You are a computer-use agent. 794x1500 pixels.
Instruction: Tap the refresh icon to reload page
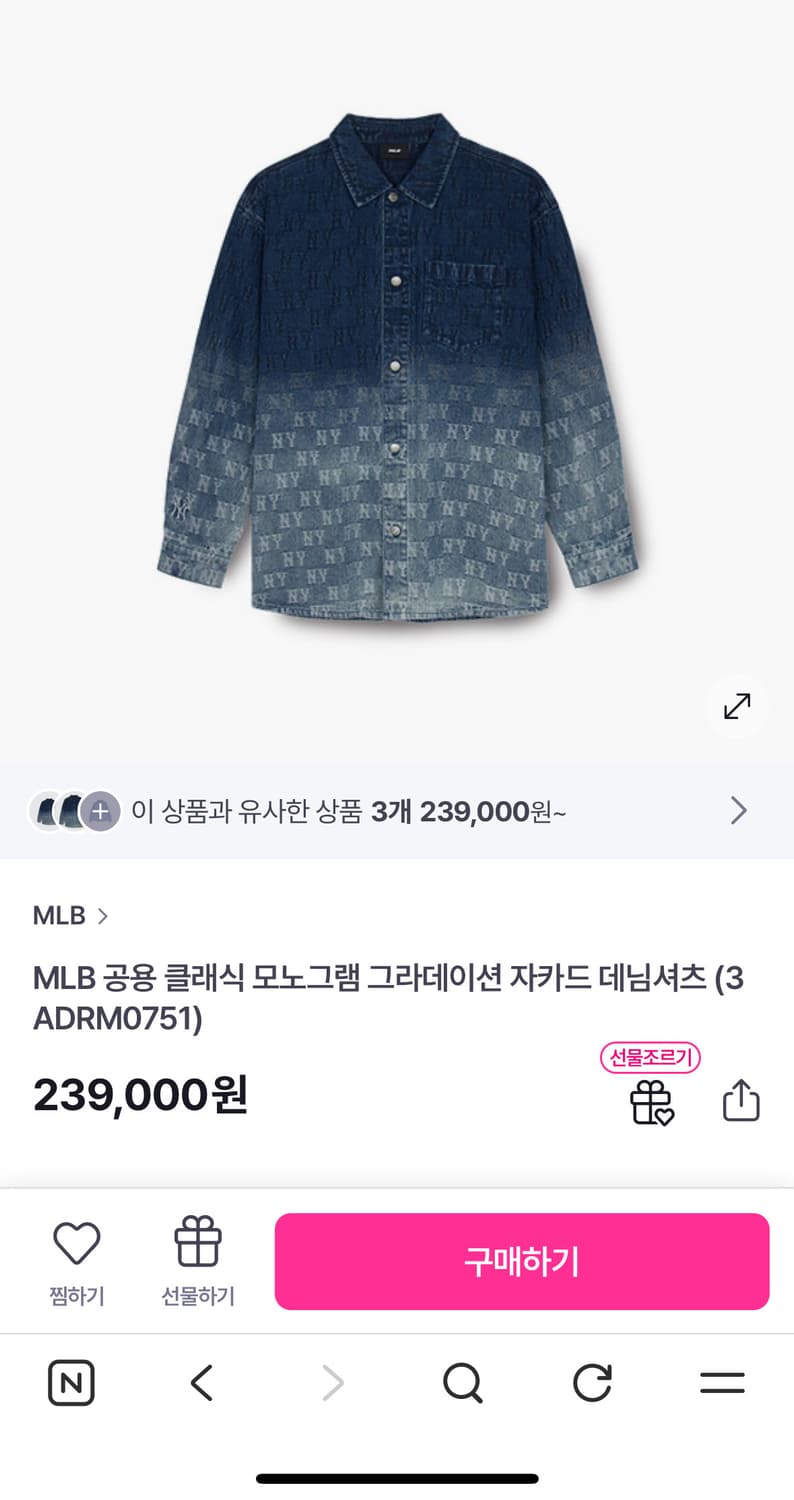(x=592, y=1384)
